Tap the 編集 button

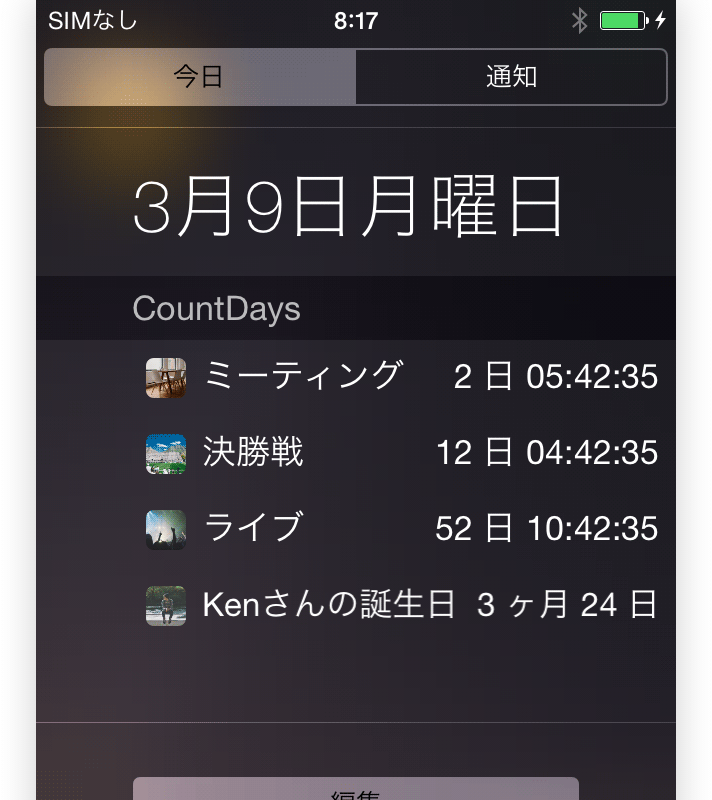[356, 791]
